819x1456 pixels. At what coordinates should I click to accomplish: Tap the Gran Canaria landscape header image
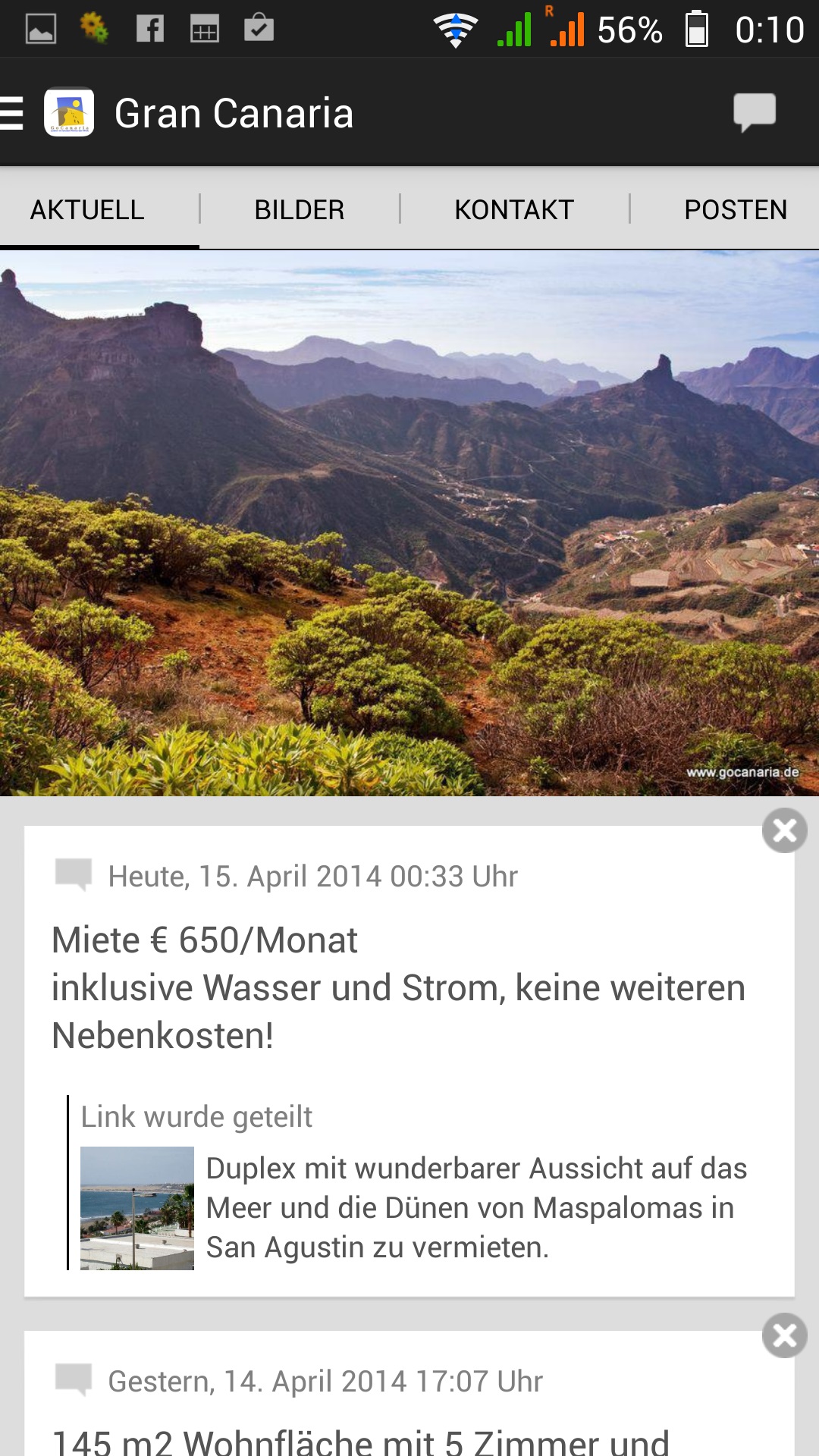(409, 523)
